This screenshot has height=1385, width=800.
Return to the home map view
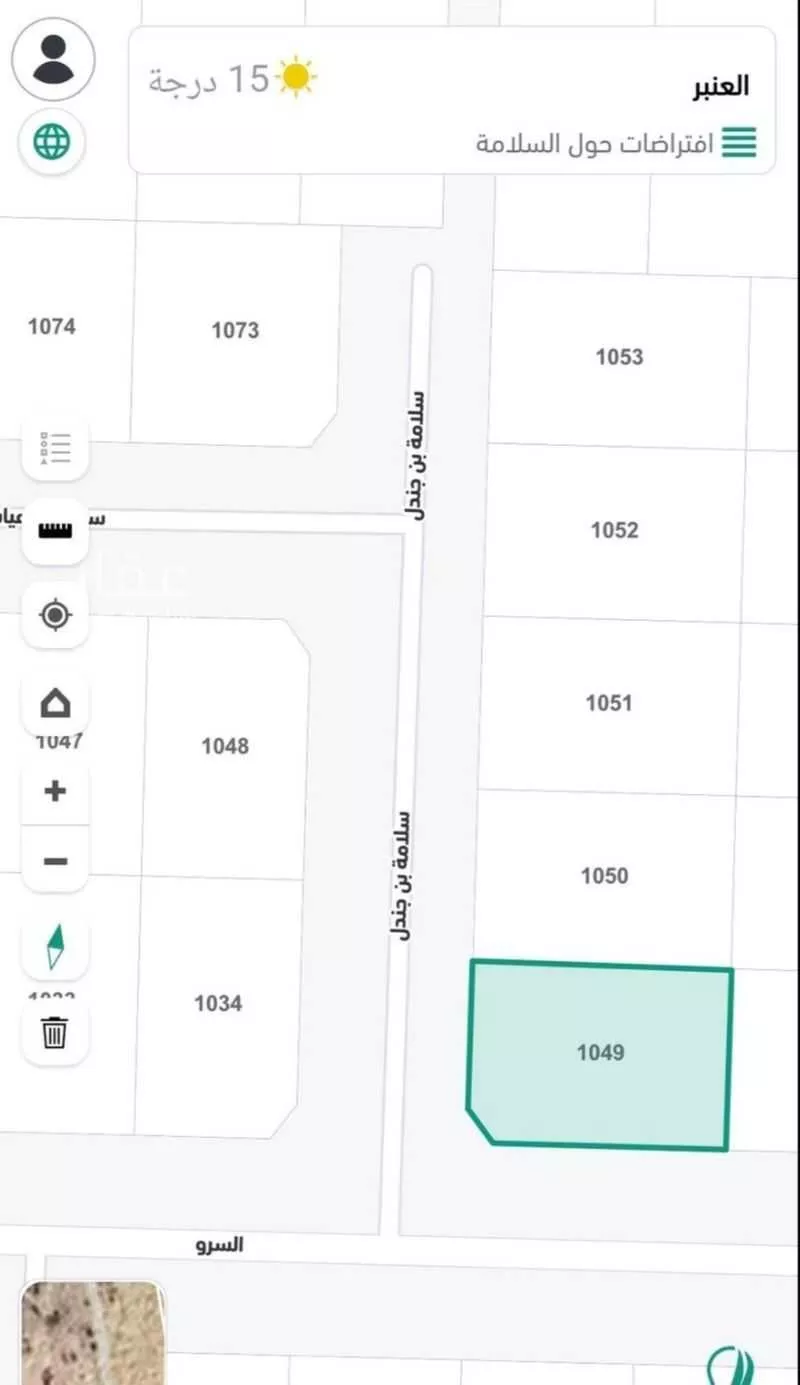tap(56, 704)
